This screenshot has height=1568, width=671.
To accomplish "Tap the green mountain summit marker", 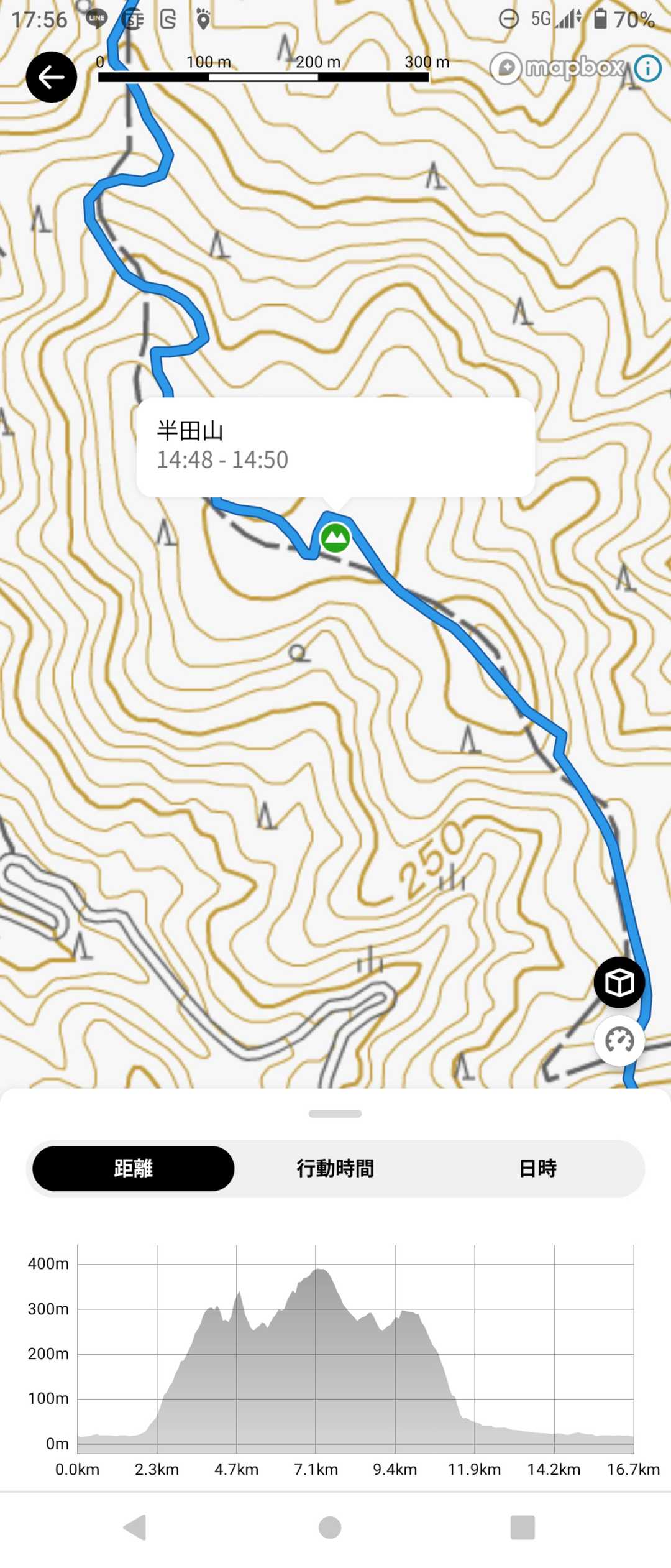I will click(335, 538).
